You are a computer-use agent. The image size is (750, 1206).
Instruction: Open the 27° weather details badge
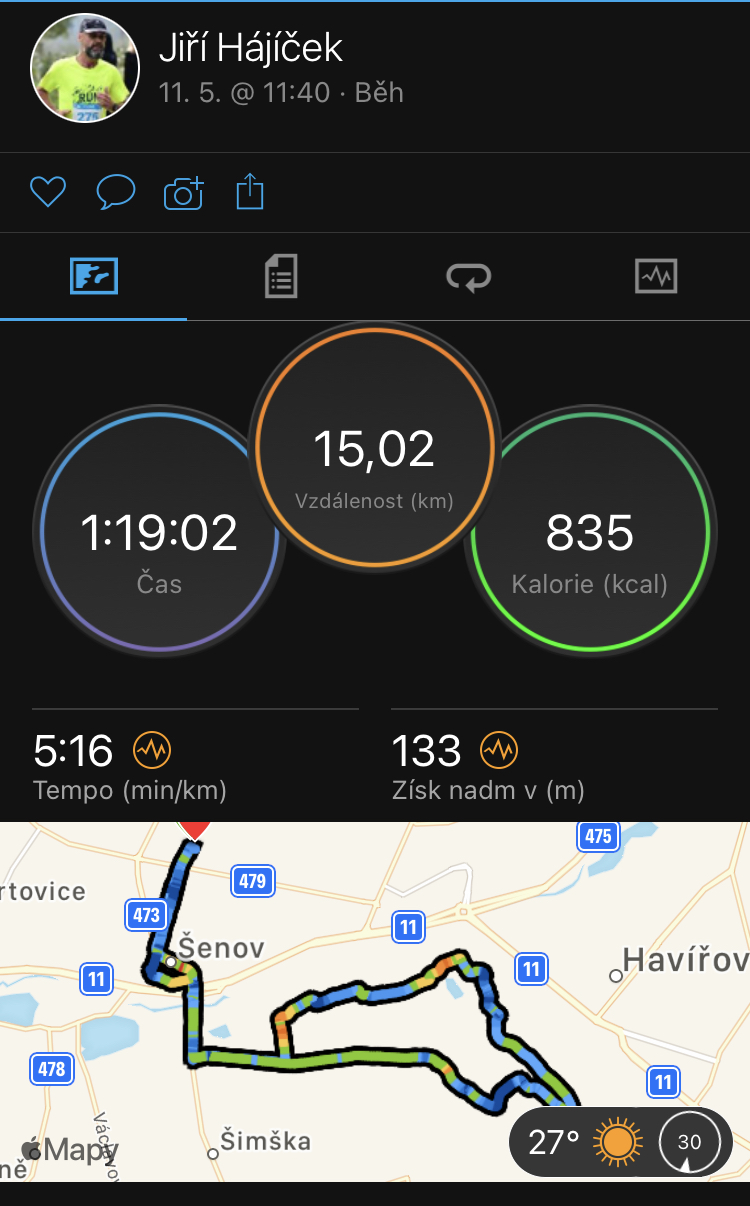(x=620, y=1141)
